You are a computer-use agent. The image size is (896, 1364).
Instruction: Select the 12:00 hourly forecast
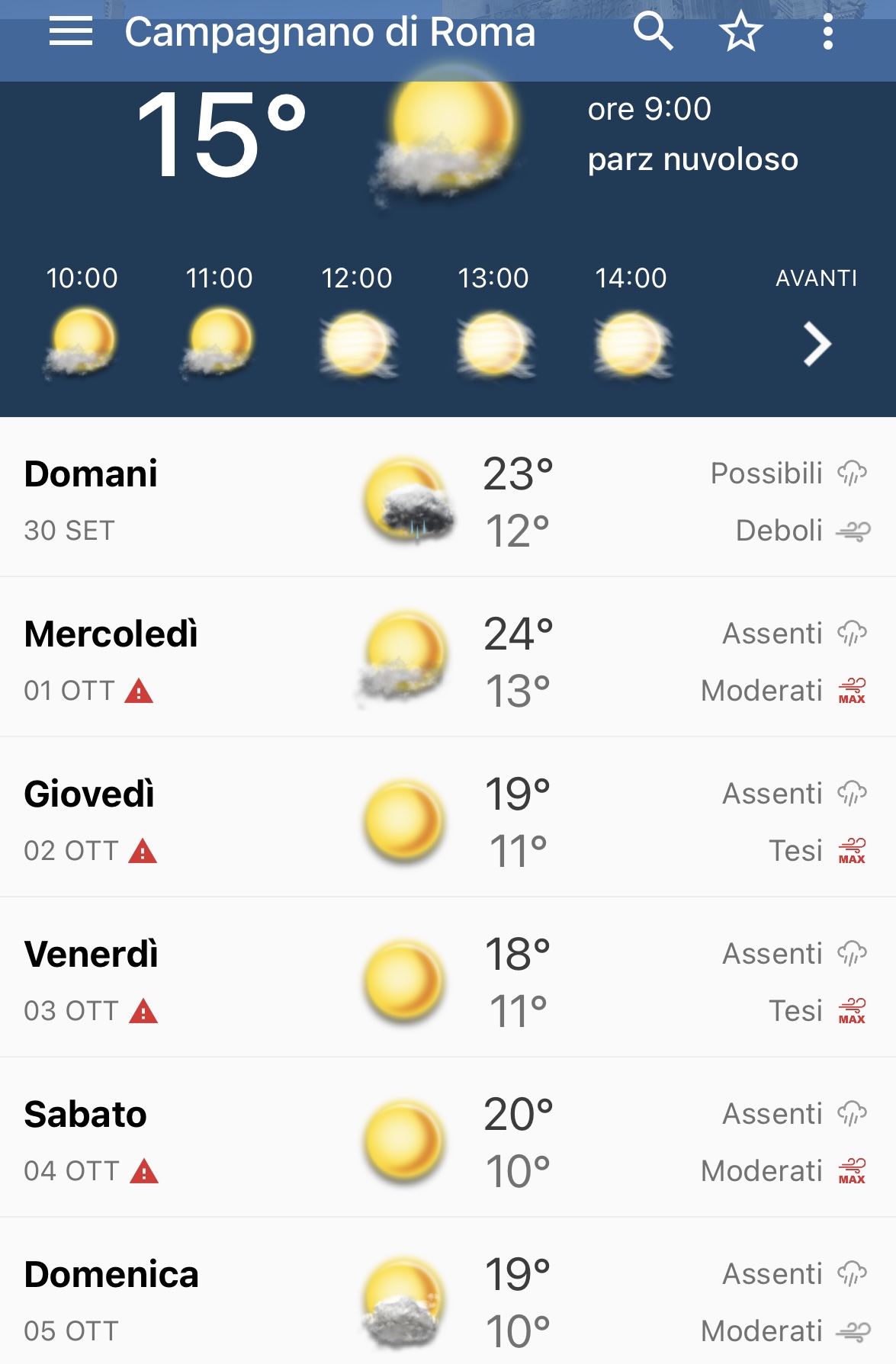pyautogui.click(x=357, y=322)
